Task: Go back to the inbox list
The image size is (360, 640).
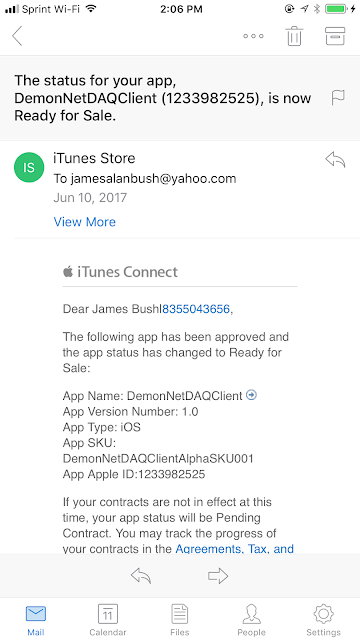Action: click(x=17, y=36)
